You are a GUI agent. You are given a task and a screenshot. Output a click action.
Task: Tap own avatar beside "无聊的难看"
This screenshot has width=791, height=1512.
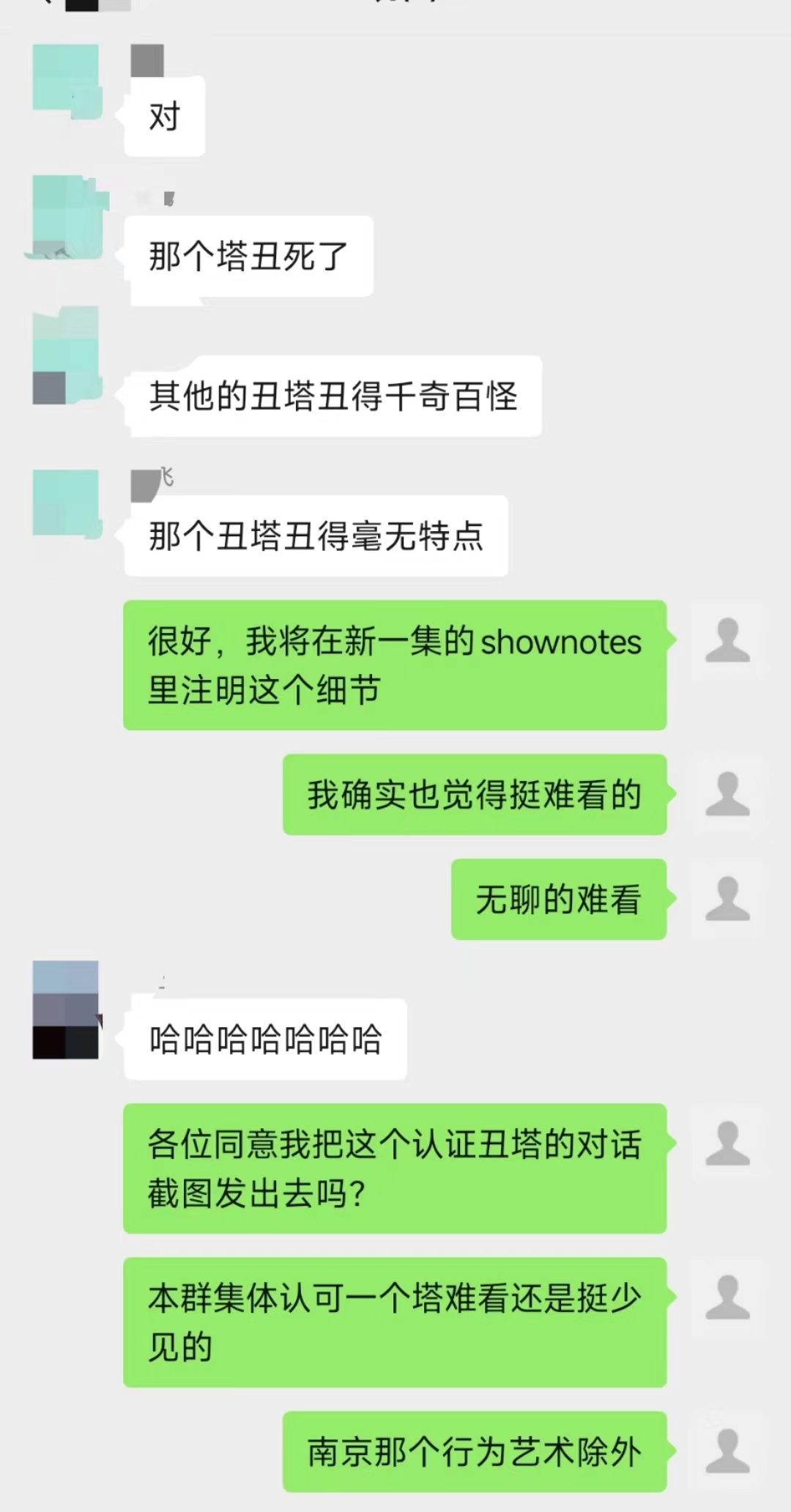[727, 899]
